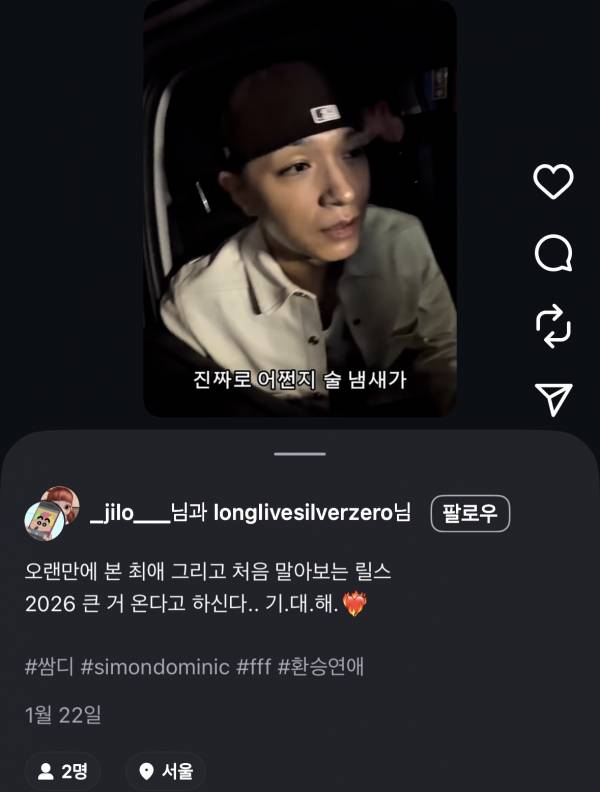Open the comments bubble icon
The image size is (600, 792).
pos(553,254)
